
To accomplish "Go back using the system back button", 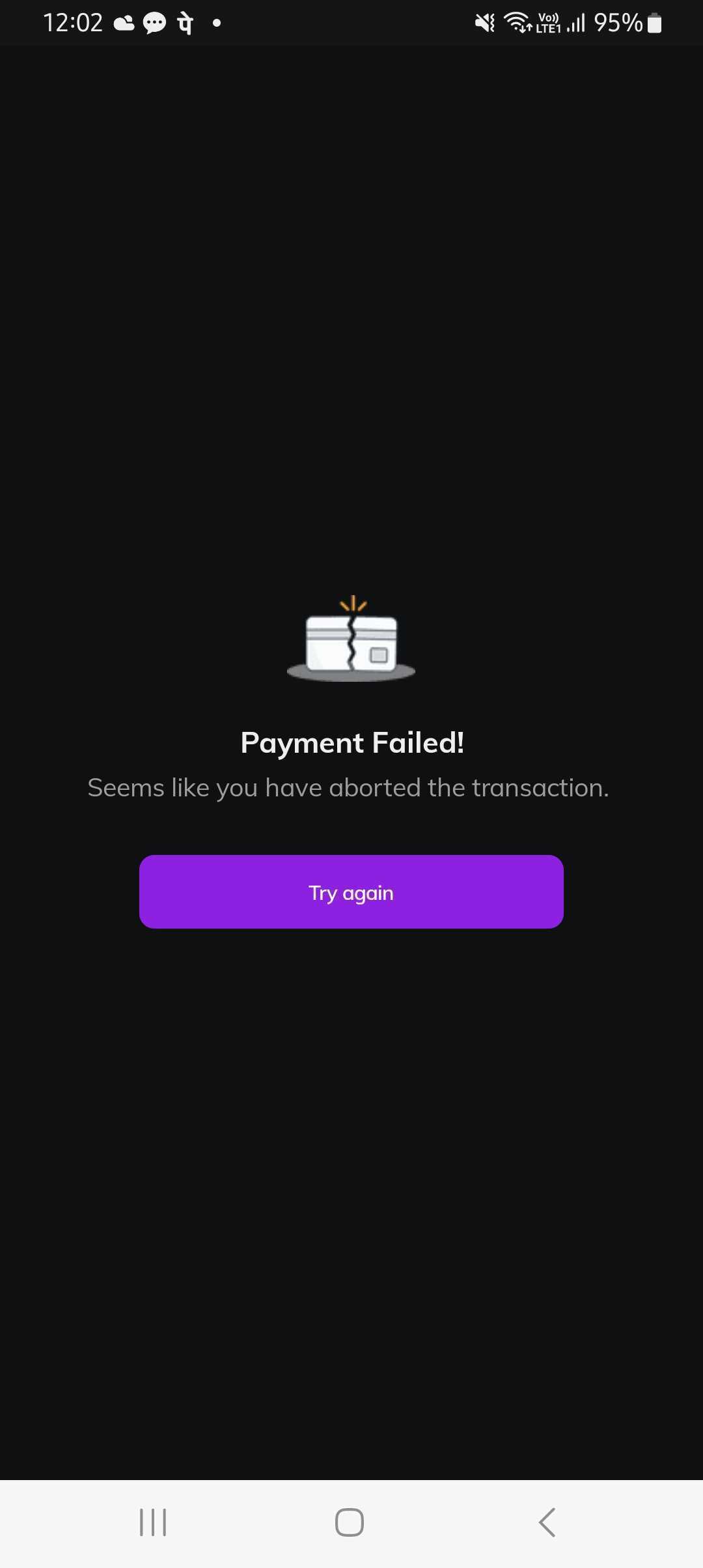I will (x=547, y=1522).
